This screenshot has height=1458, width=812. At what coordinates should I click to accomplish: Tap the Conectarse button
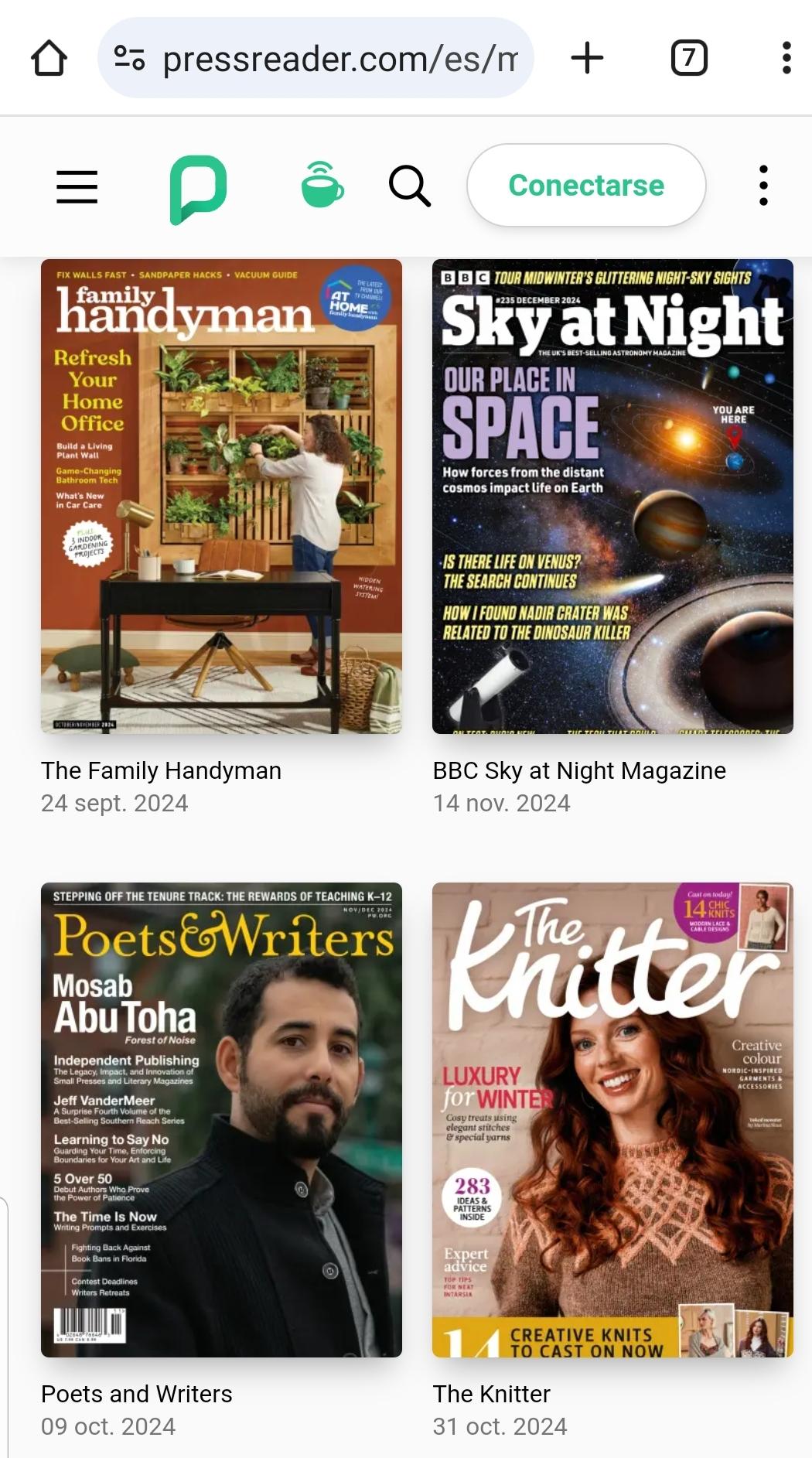(x=586, y=186)
